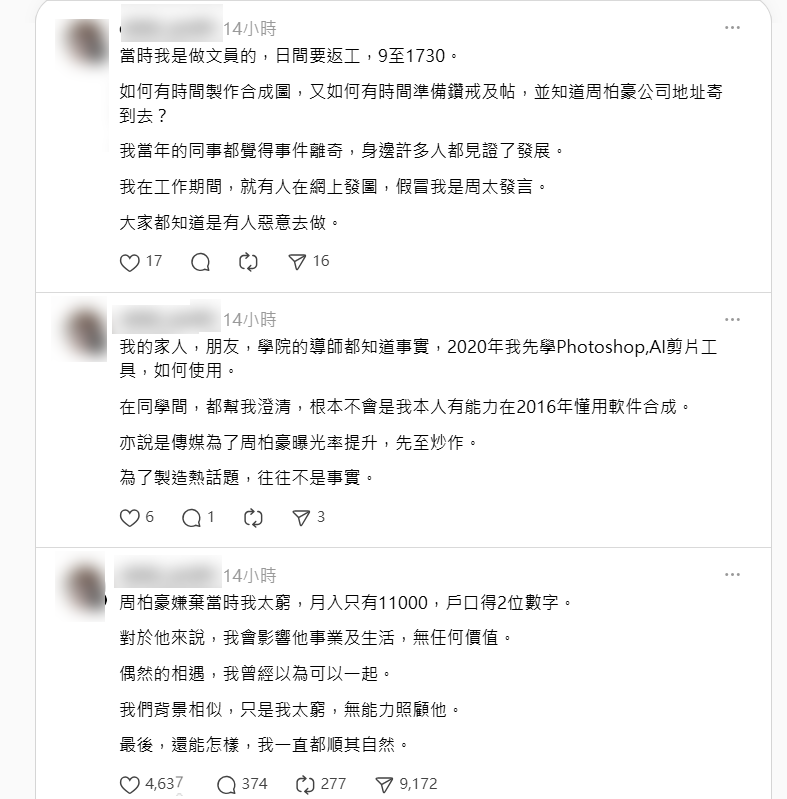The image size is (787, 799).
Task: Open the 1 reply under Photoshop post
Action: click(x=192, y=518)
